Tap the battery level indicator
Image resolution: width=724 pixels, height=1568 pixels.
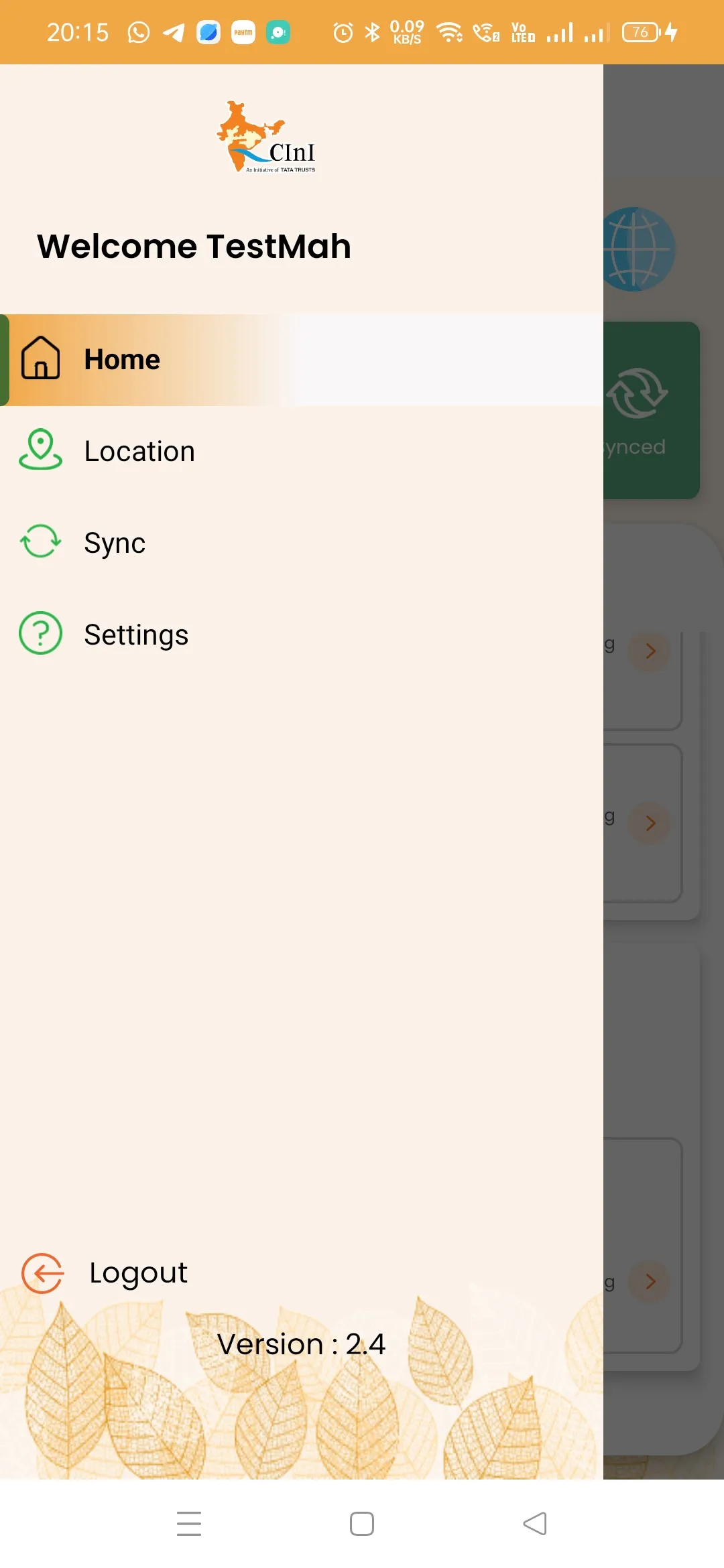click(x=642, y=31)
